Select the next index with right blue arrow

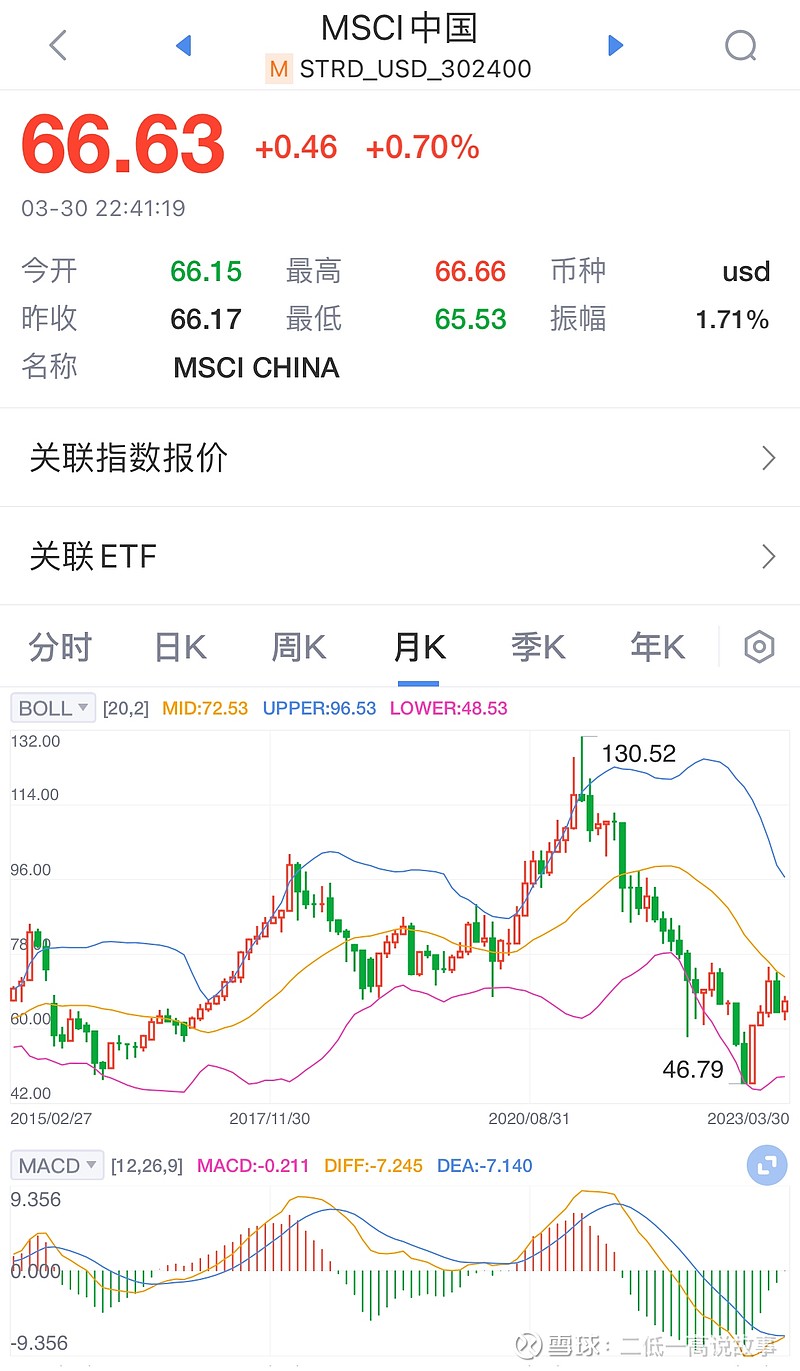(616, 44)
